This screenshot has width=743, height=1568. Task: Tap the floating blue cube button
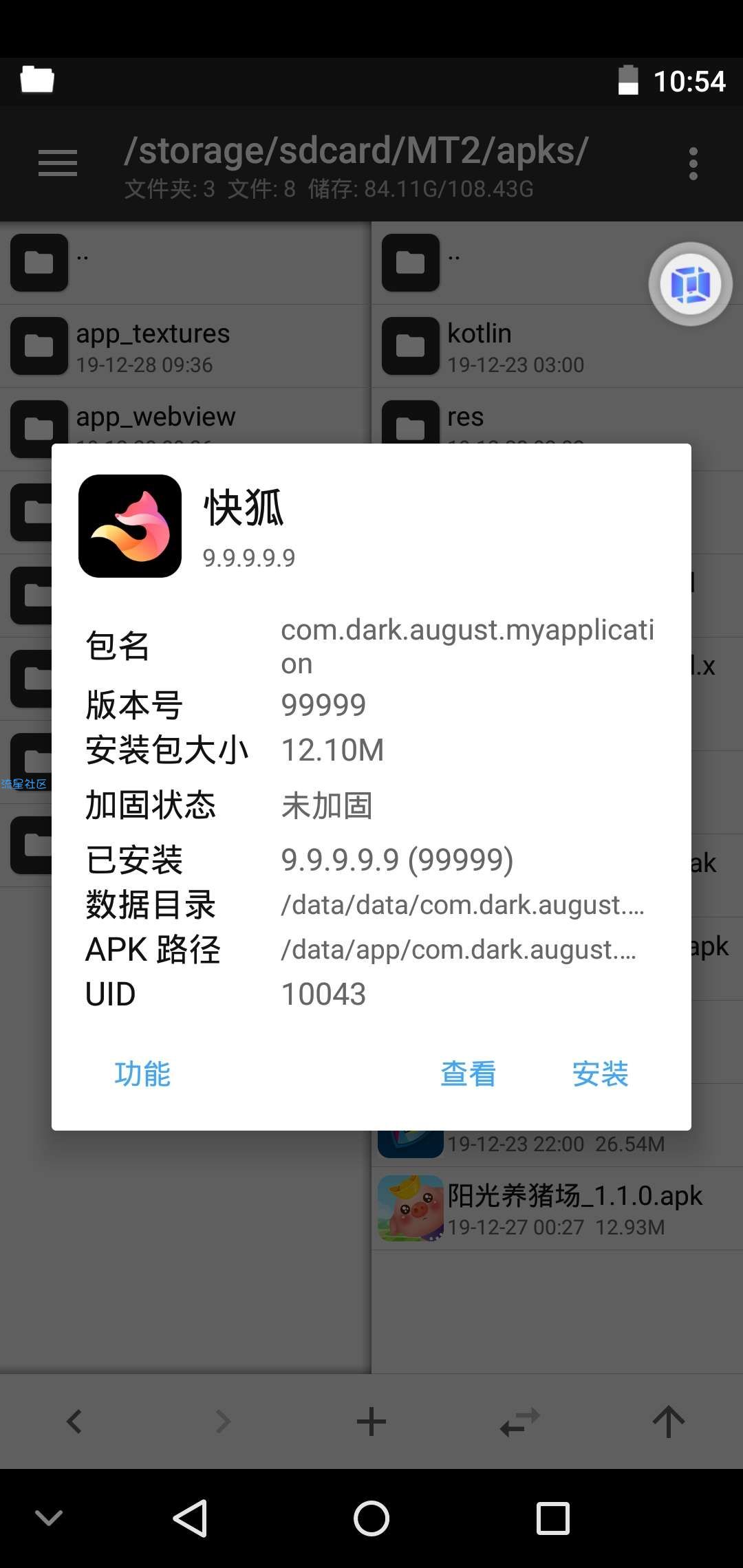(x=690, y=283)
